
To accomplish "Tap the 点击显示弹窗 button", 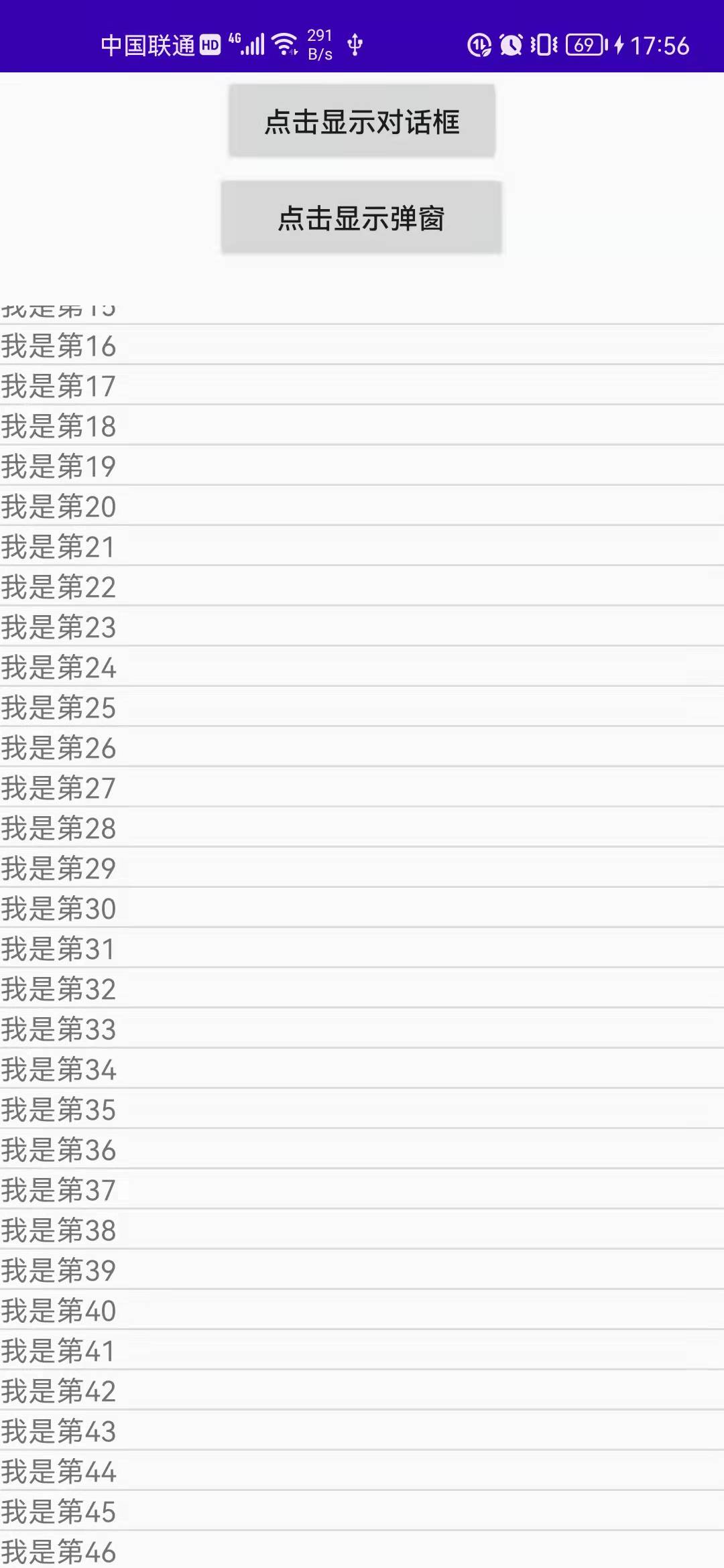I will (361, 218).
